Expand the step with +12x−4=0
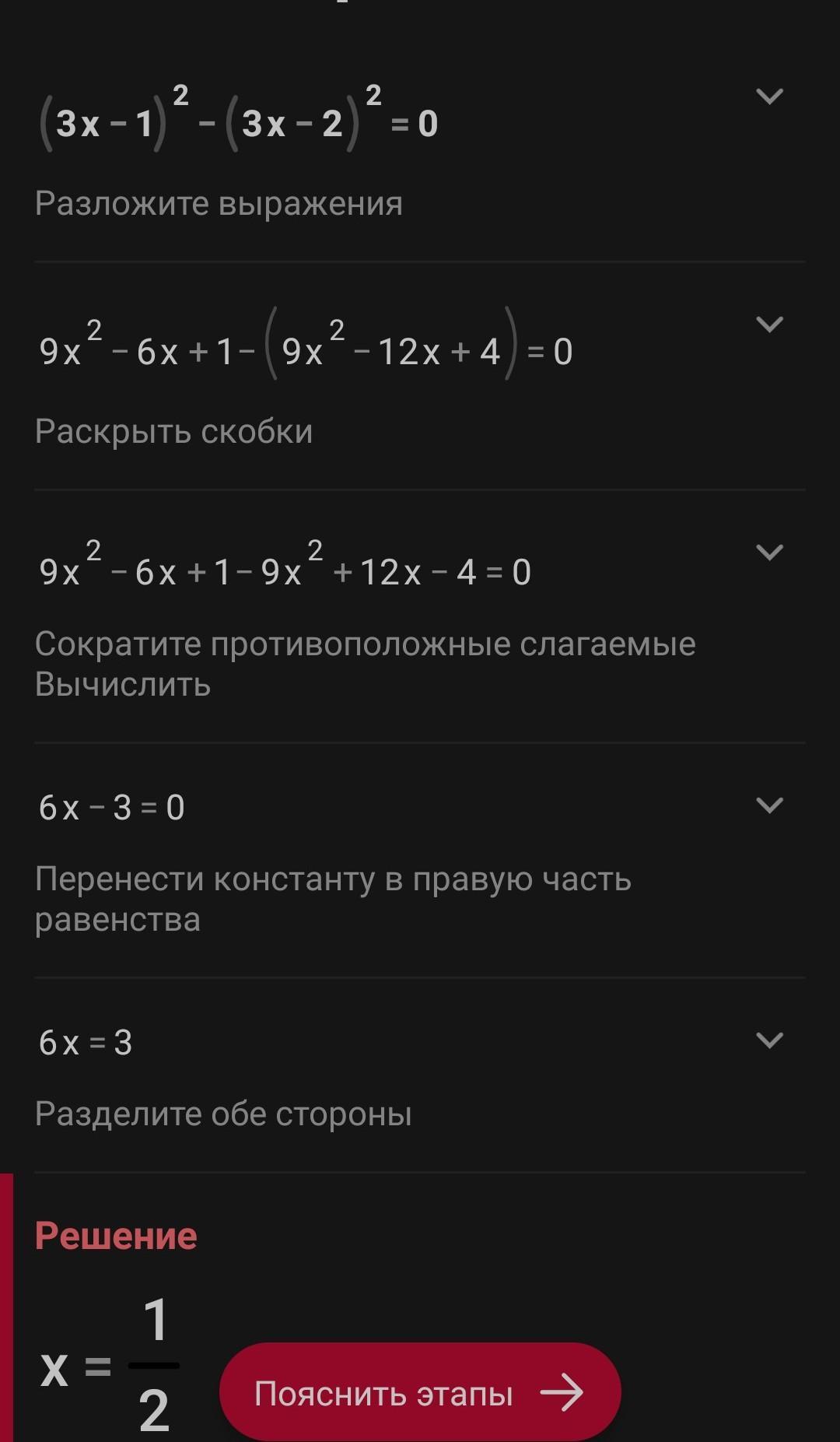This screenshot has width=840, height=1442. (769, 553)
